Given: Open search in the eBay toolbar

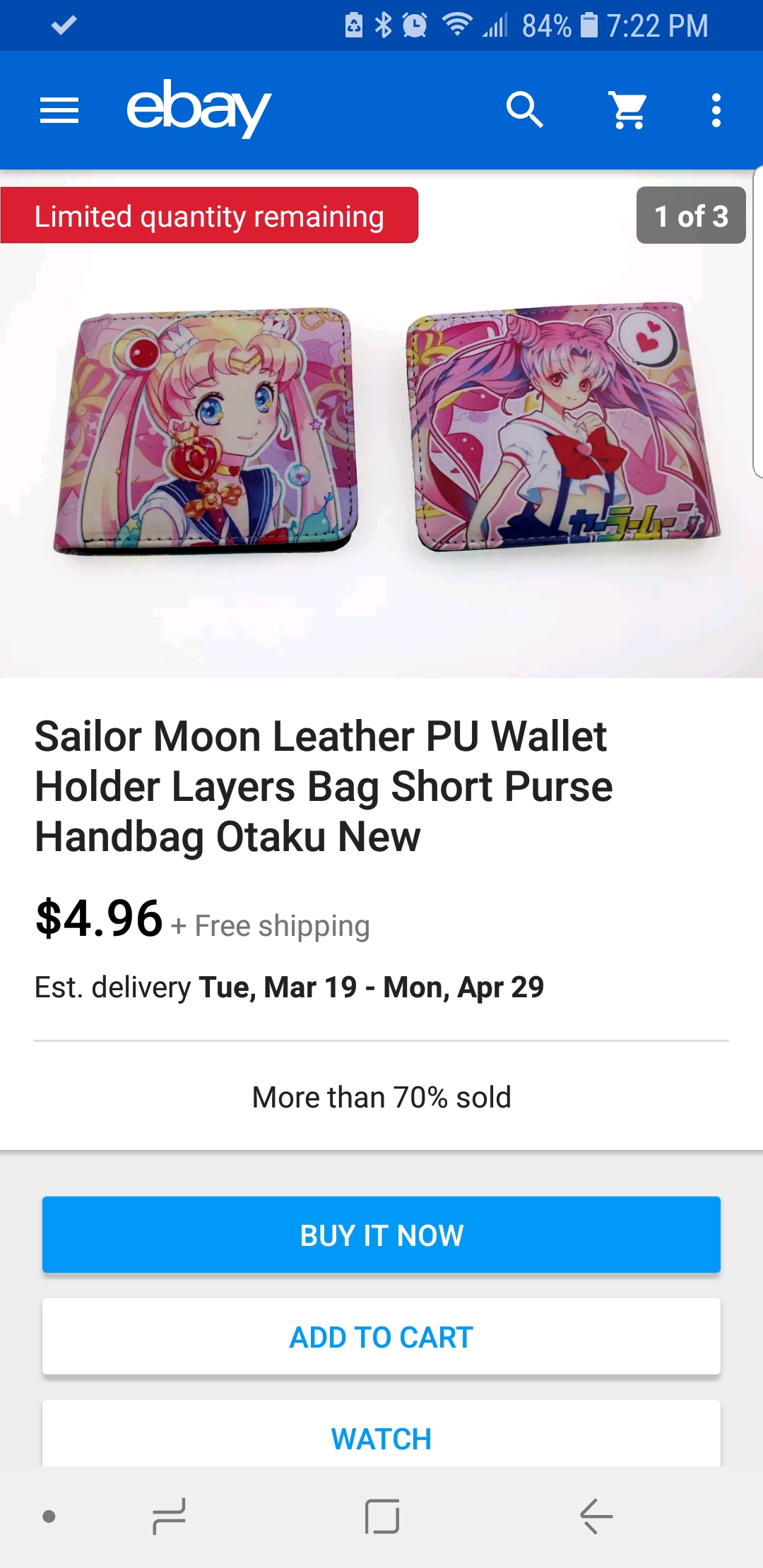Looking at the screenshot, I should 524,110.
